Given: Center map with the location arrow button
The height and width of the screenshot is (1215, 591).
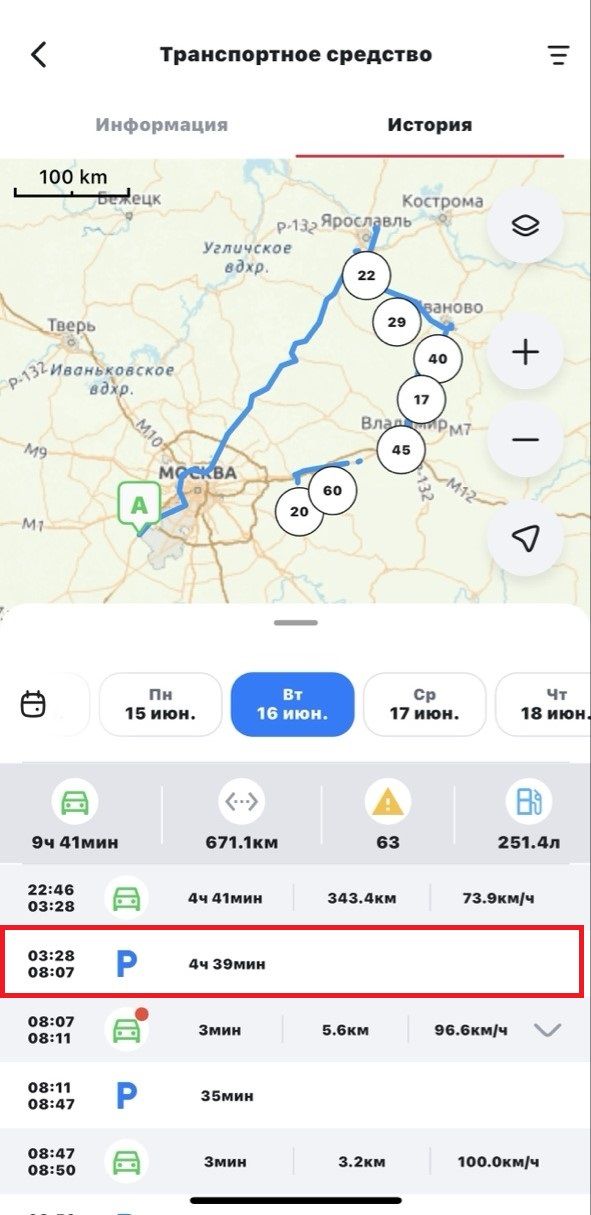Looking at the screenshot, I should tap(525, 538).
